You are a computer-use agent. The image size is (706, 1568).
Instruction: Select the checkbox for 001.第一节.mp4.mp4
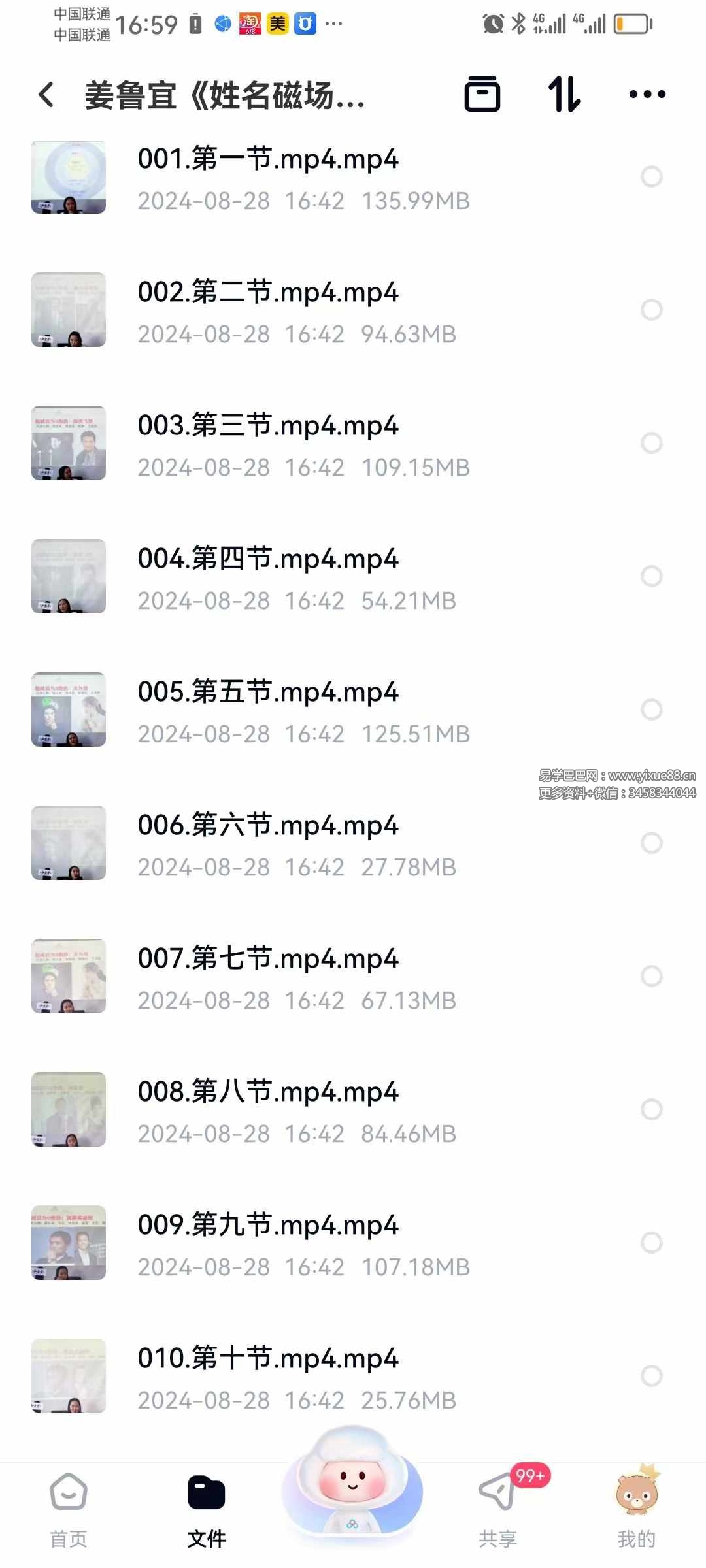(651, 176)
